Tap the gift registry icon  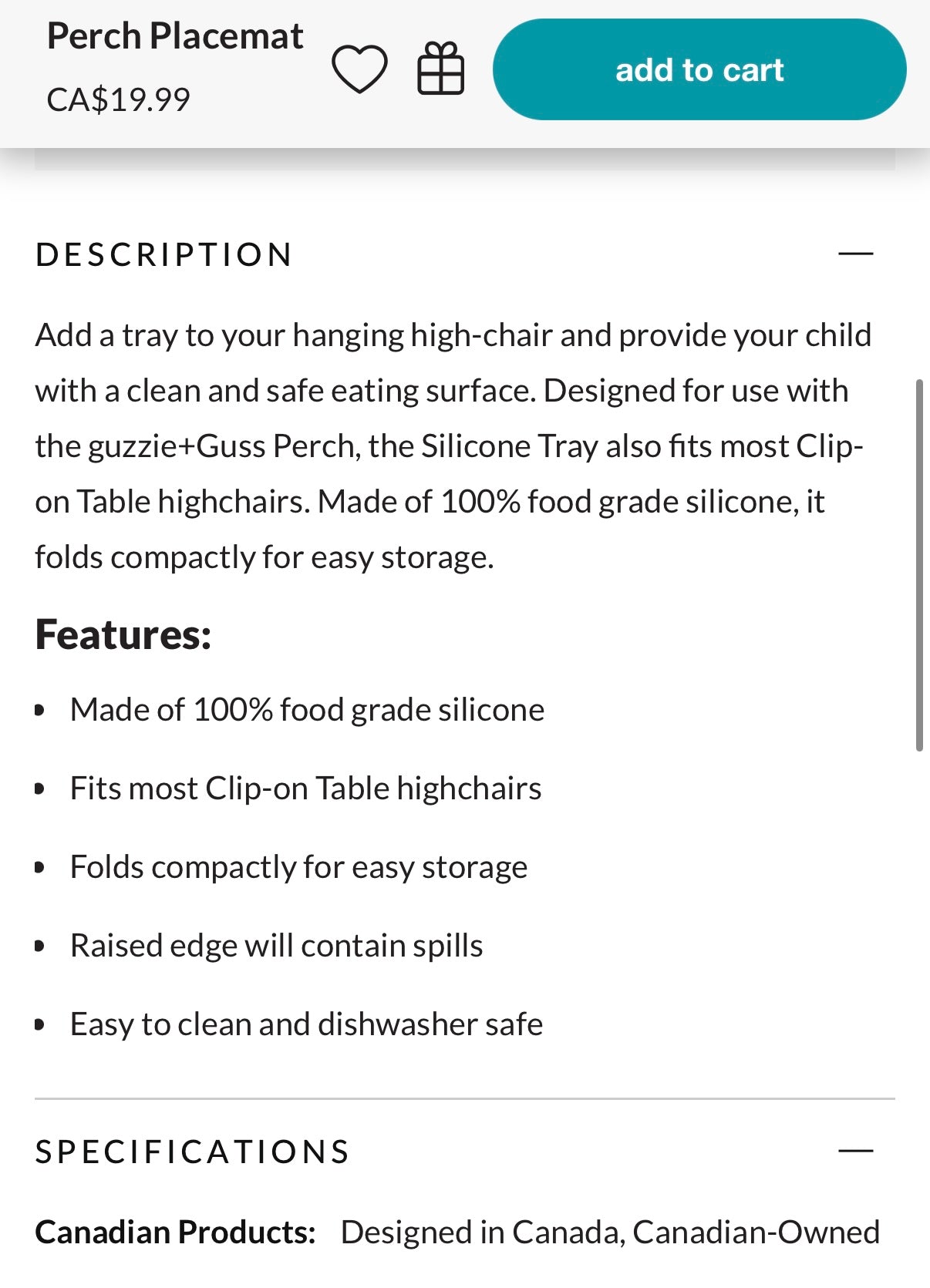pyautogui.click(x=440, y=69)
